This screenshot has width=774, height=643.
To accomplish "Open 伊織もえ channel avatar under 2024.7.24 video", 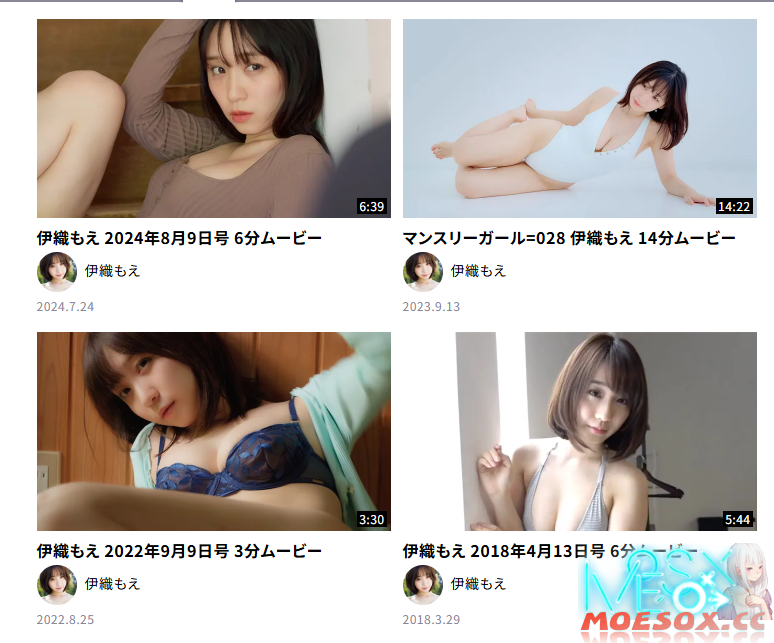I will (x=57, y=271).
